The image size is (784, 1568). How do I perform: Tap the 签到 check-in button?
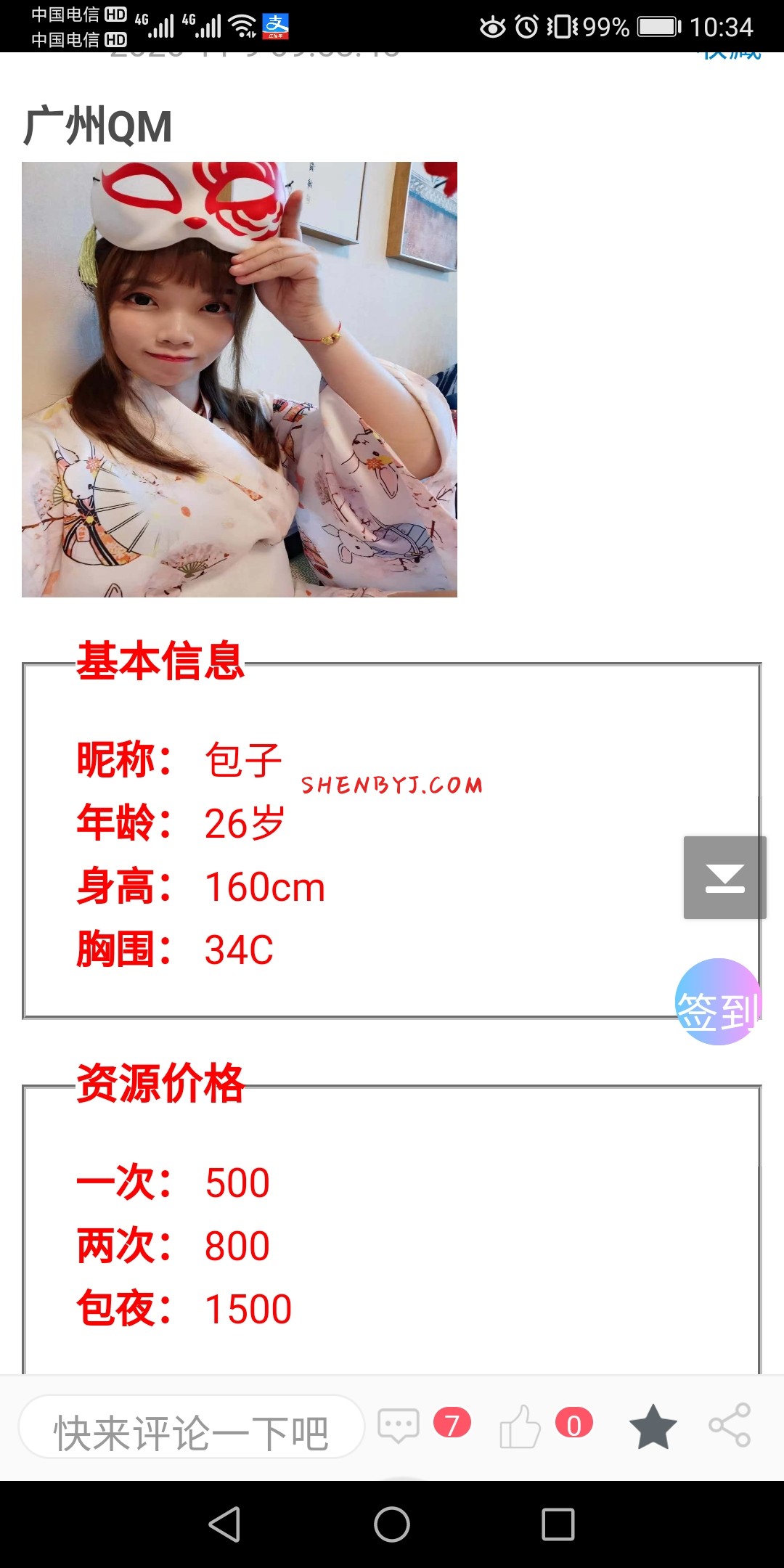717,1003
